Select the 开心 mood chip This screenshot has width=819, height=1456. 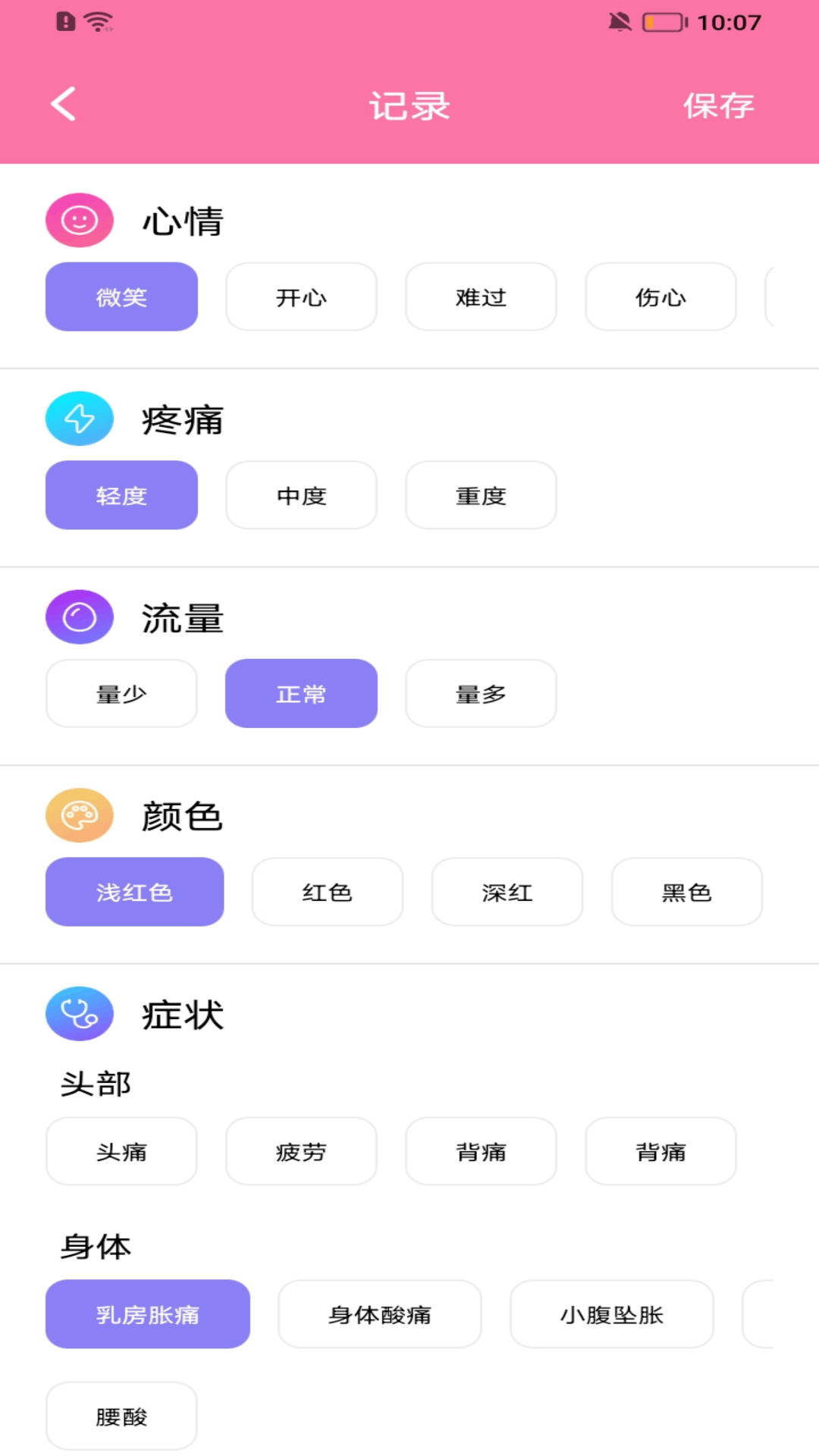click(301, 297)
